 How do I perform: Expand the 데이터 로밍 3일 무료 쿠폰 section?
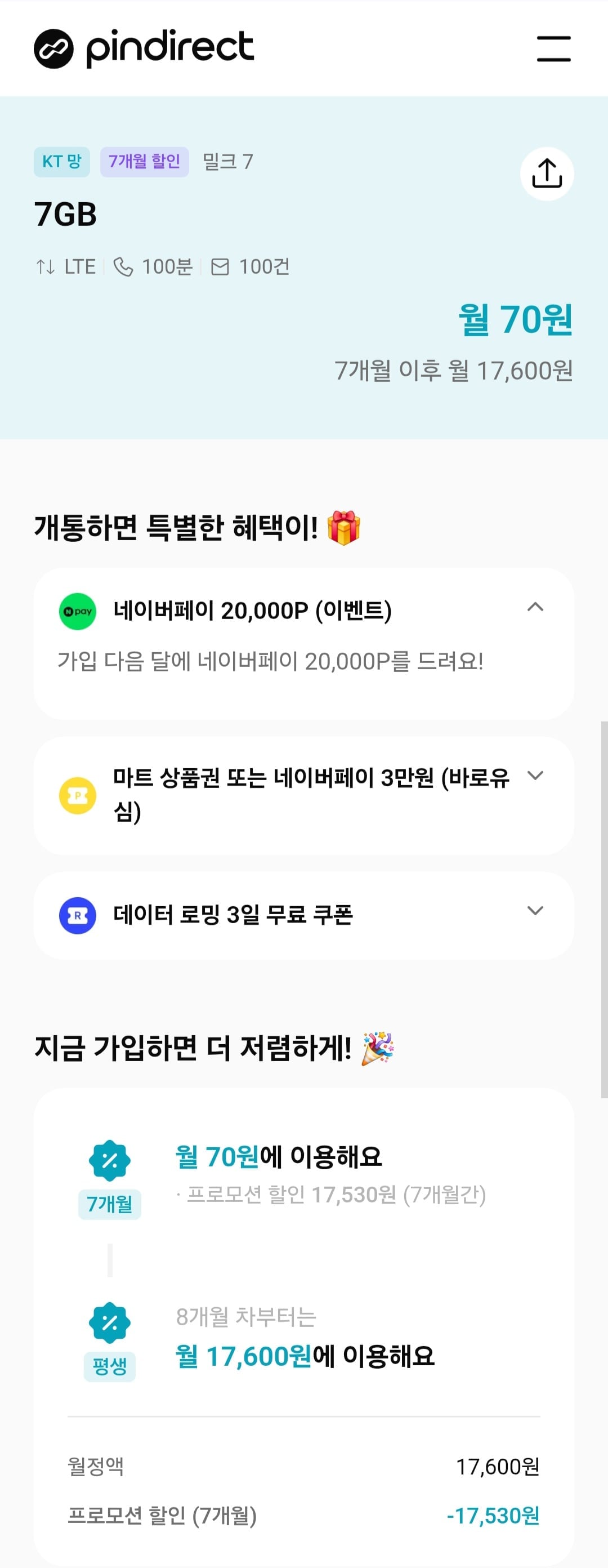pyautogui.click(x=535, y=911)
